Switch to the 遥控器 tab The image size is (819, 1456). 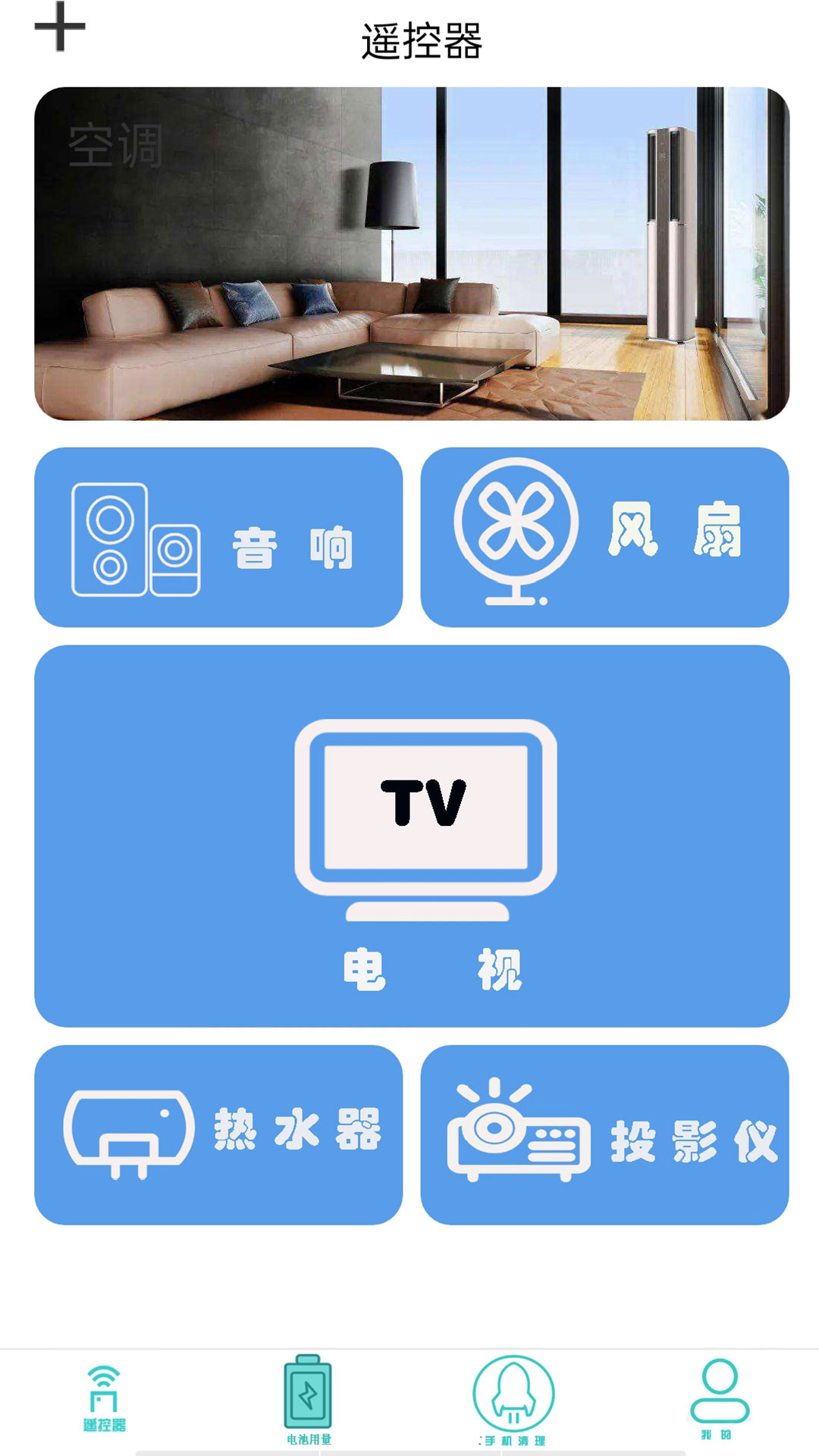click(104, 1399)
